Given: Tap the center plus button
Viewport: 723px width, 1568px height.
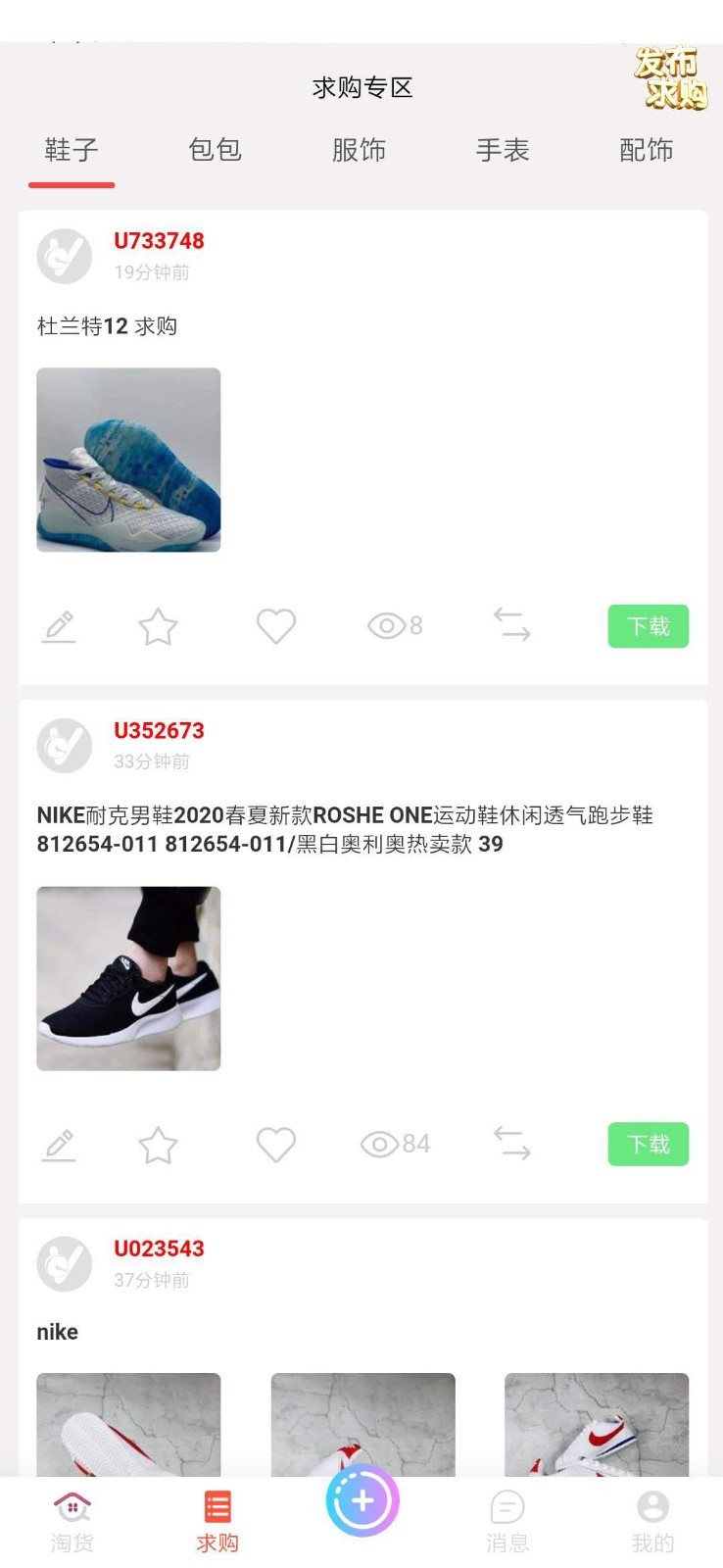Looking at the screenshot, I should pos(362,1500).
